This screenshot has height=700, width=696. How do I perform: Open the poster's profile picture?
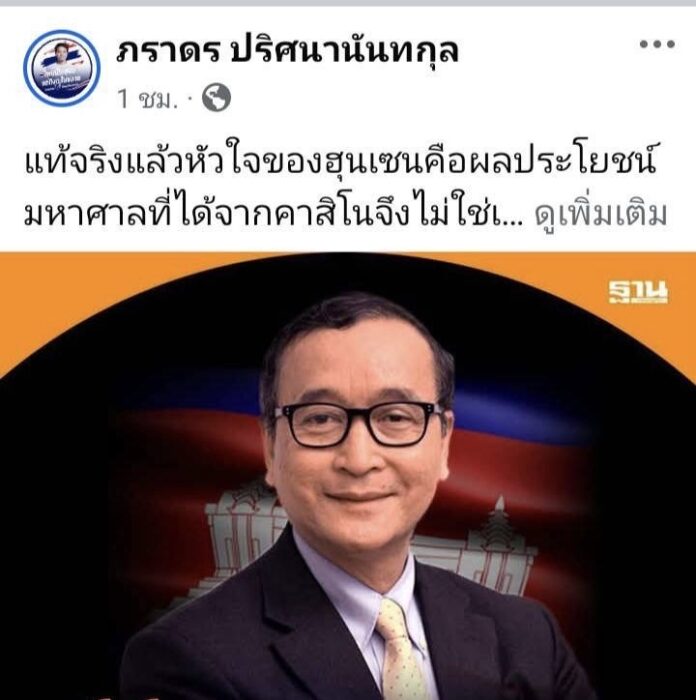[x=62, y=68]
